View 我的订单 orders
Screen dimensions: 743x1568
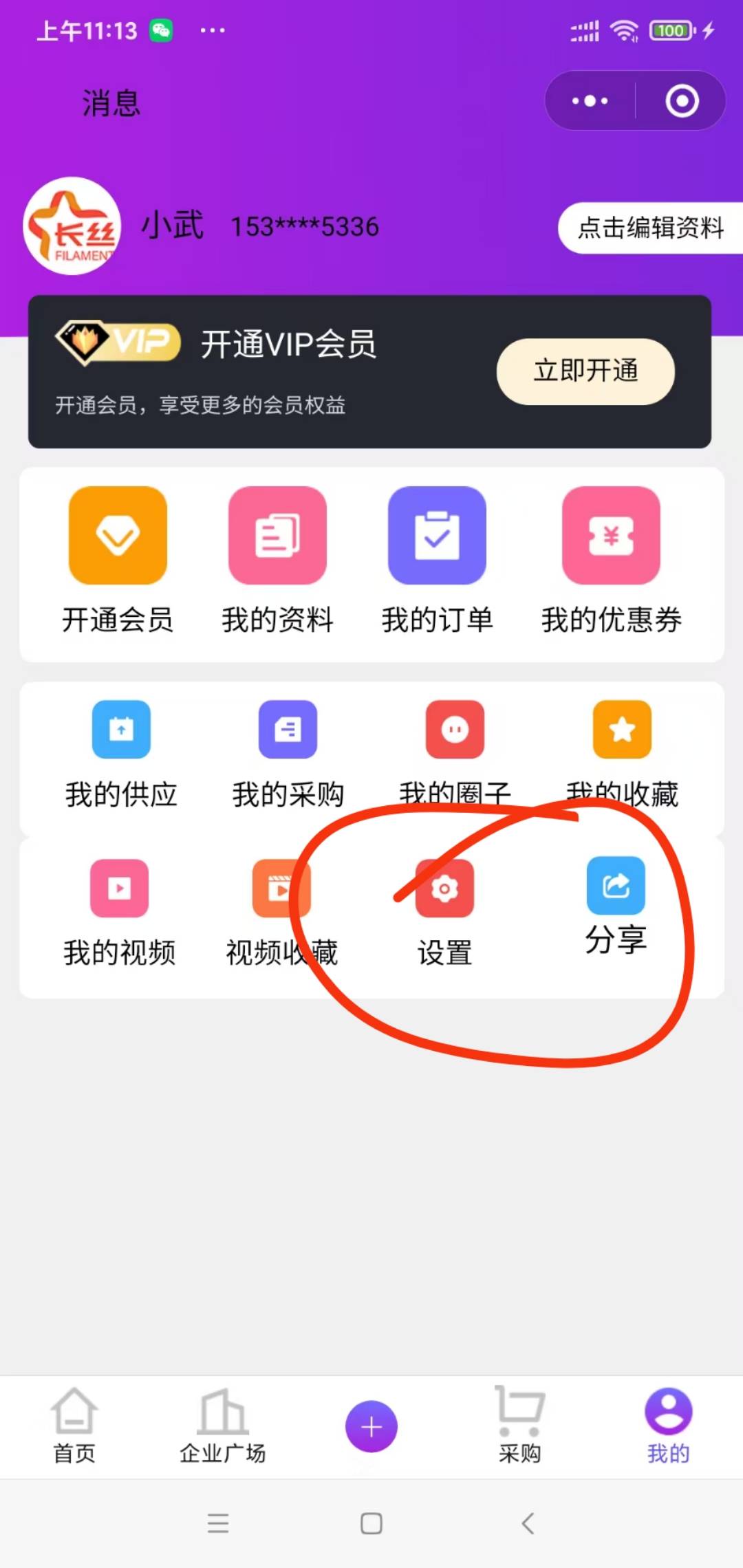click(437, 560)
